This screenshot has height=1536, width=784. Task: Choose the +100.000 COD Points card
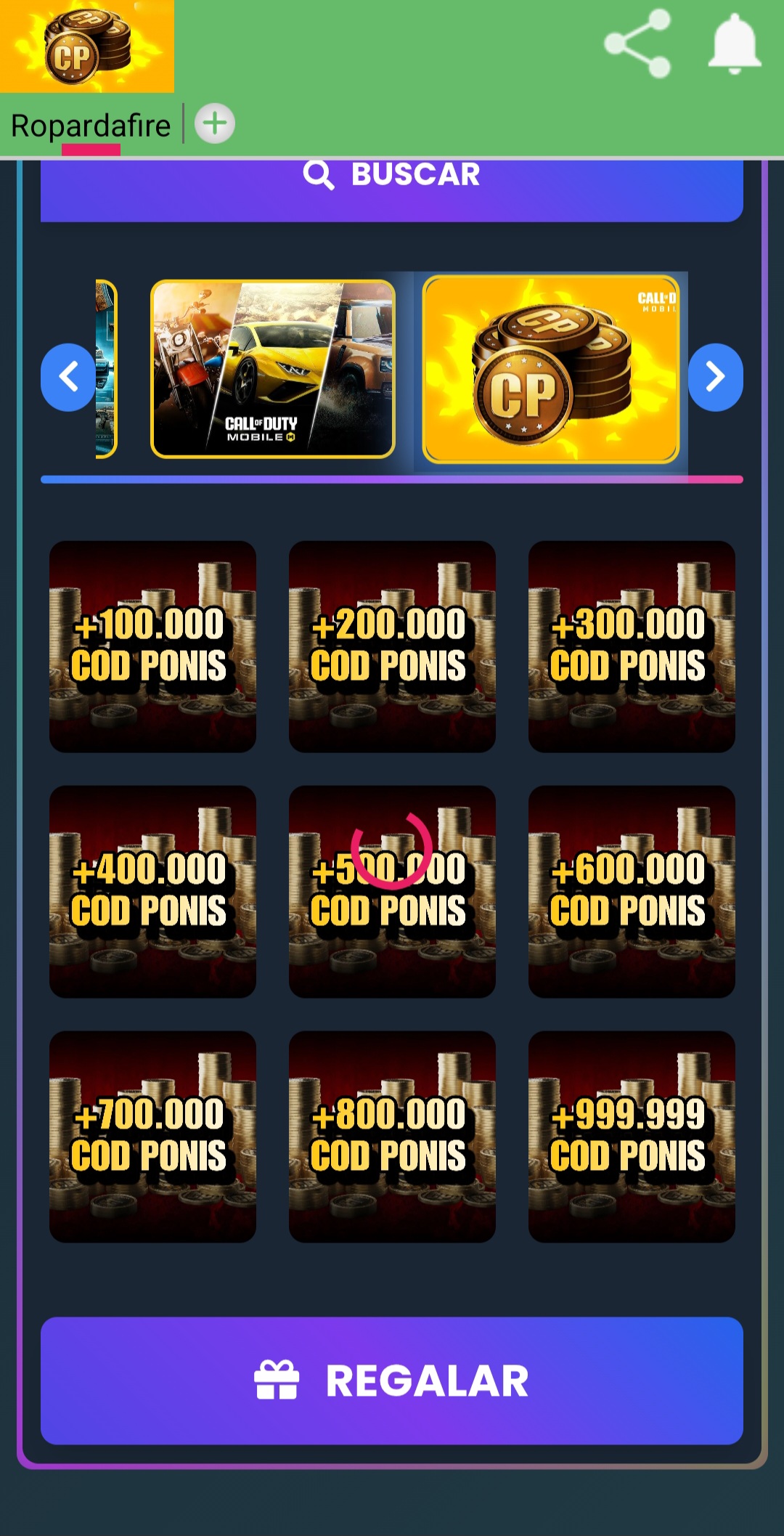pyautogui.click(x=152, y=646)
